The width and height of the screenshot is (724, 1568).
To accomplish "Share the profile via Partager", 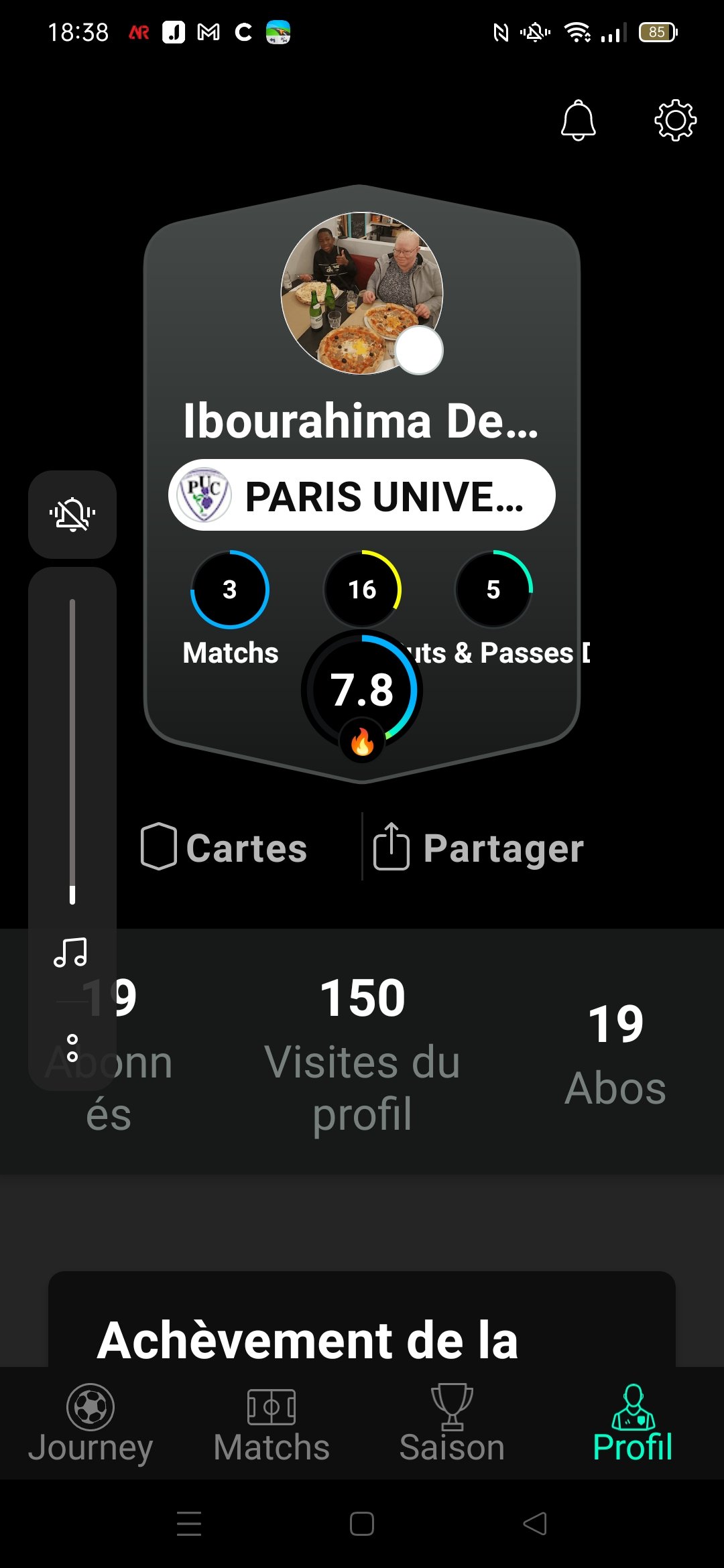I will coord(479,848).
